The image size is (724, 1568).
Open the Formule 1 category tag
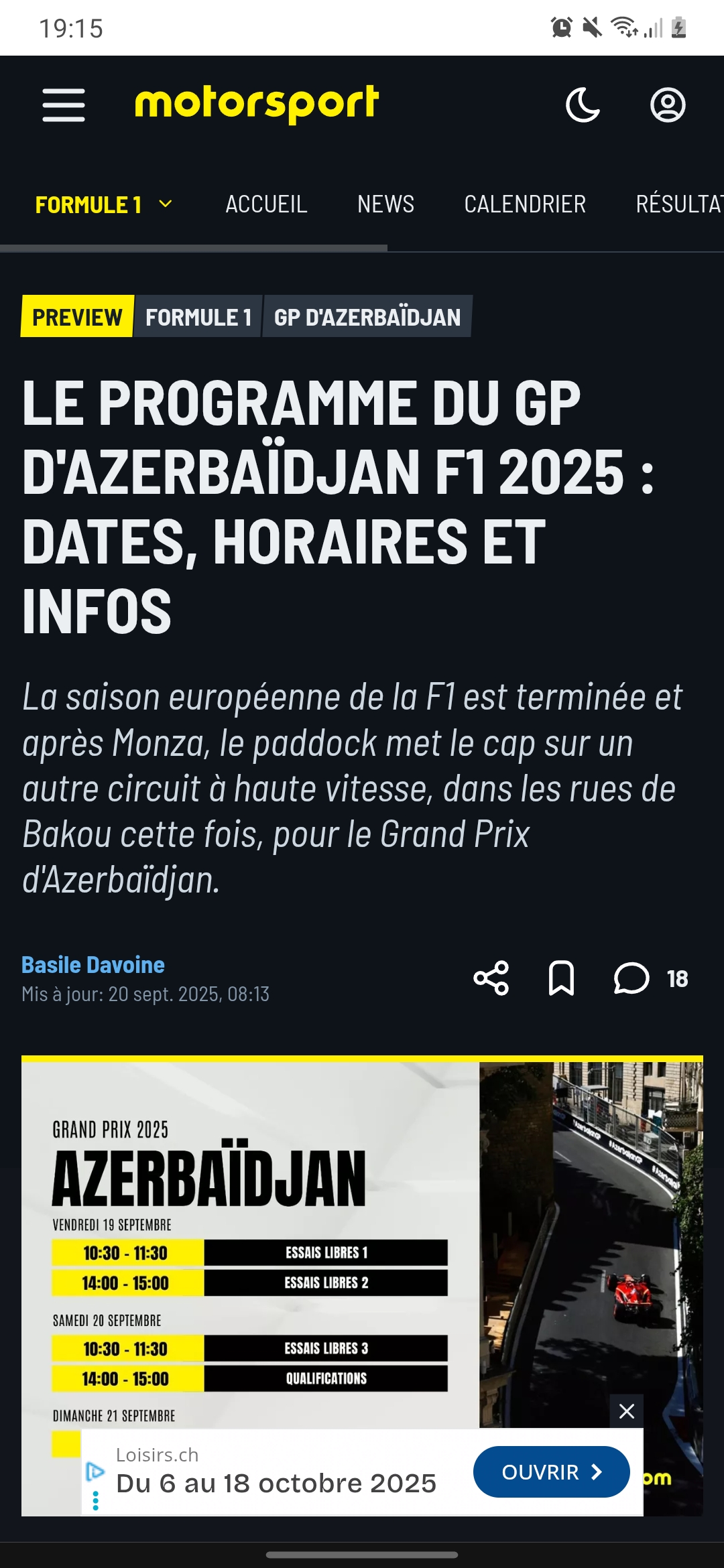pos(198,316)
